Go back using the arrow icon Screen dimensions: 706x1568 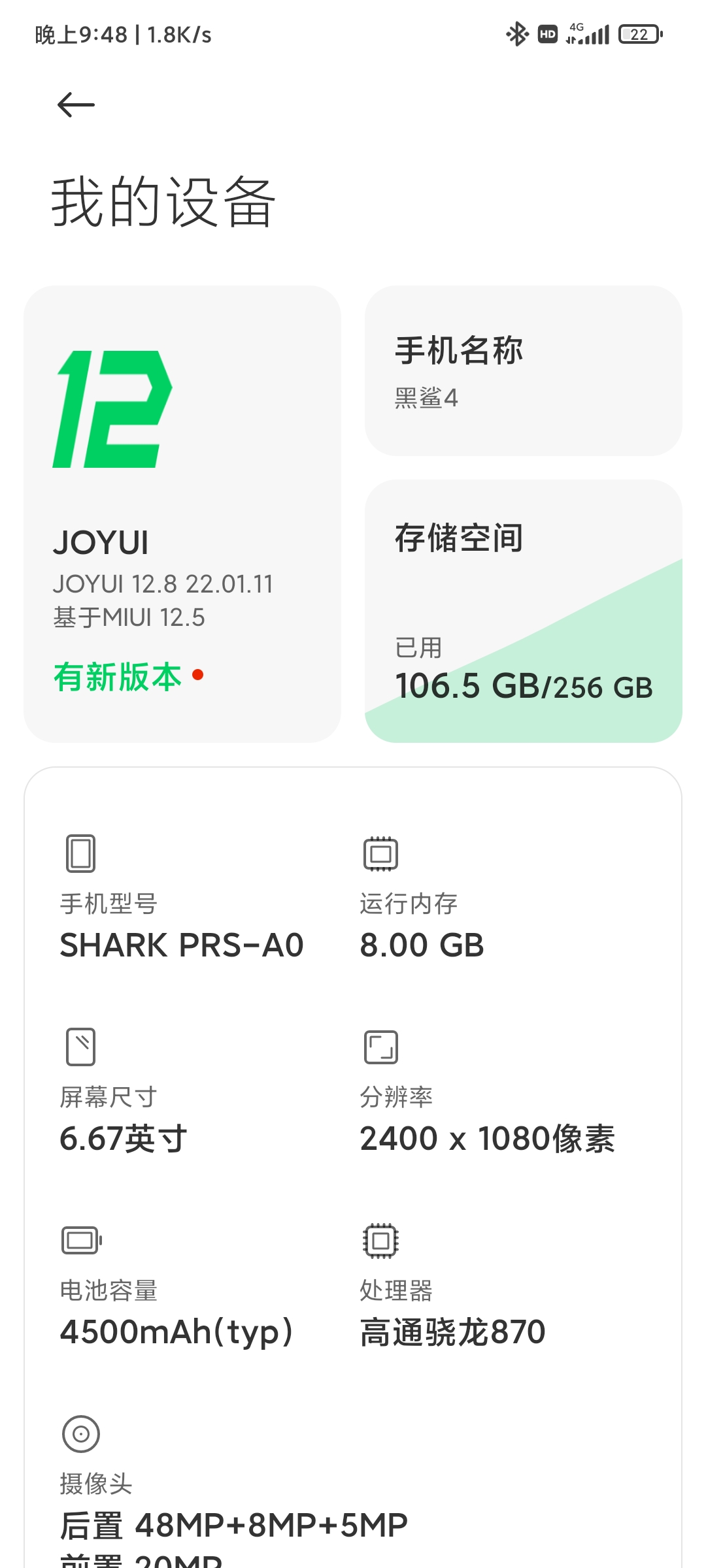click(x=76, y=105)
